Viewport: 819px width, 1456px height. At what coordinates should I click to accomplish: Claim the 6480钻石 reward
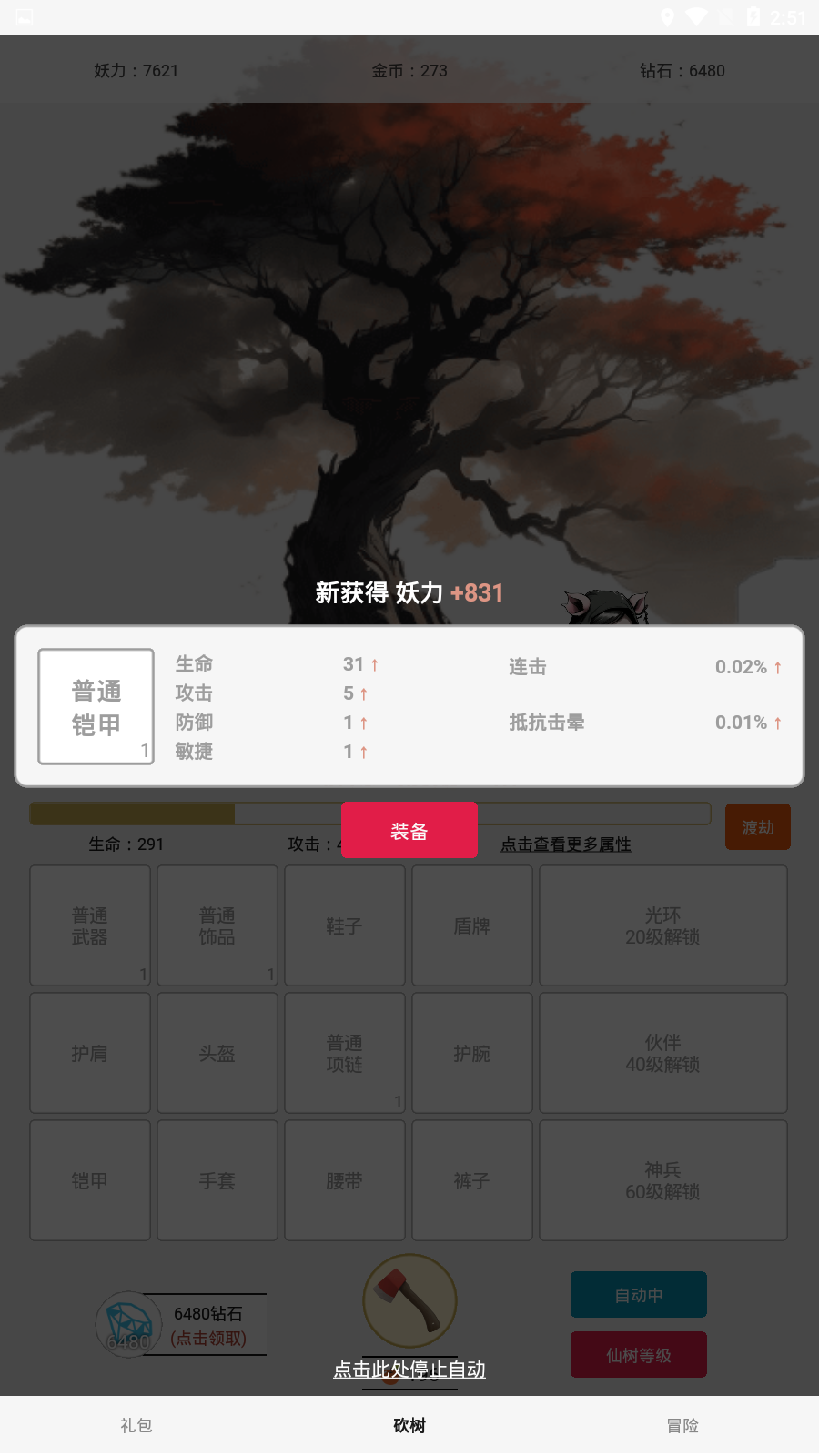pos(207,1325)
